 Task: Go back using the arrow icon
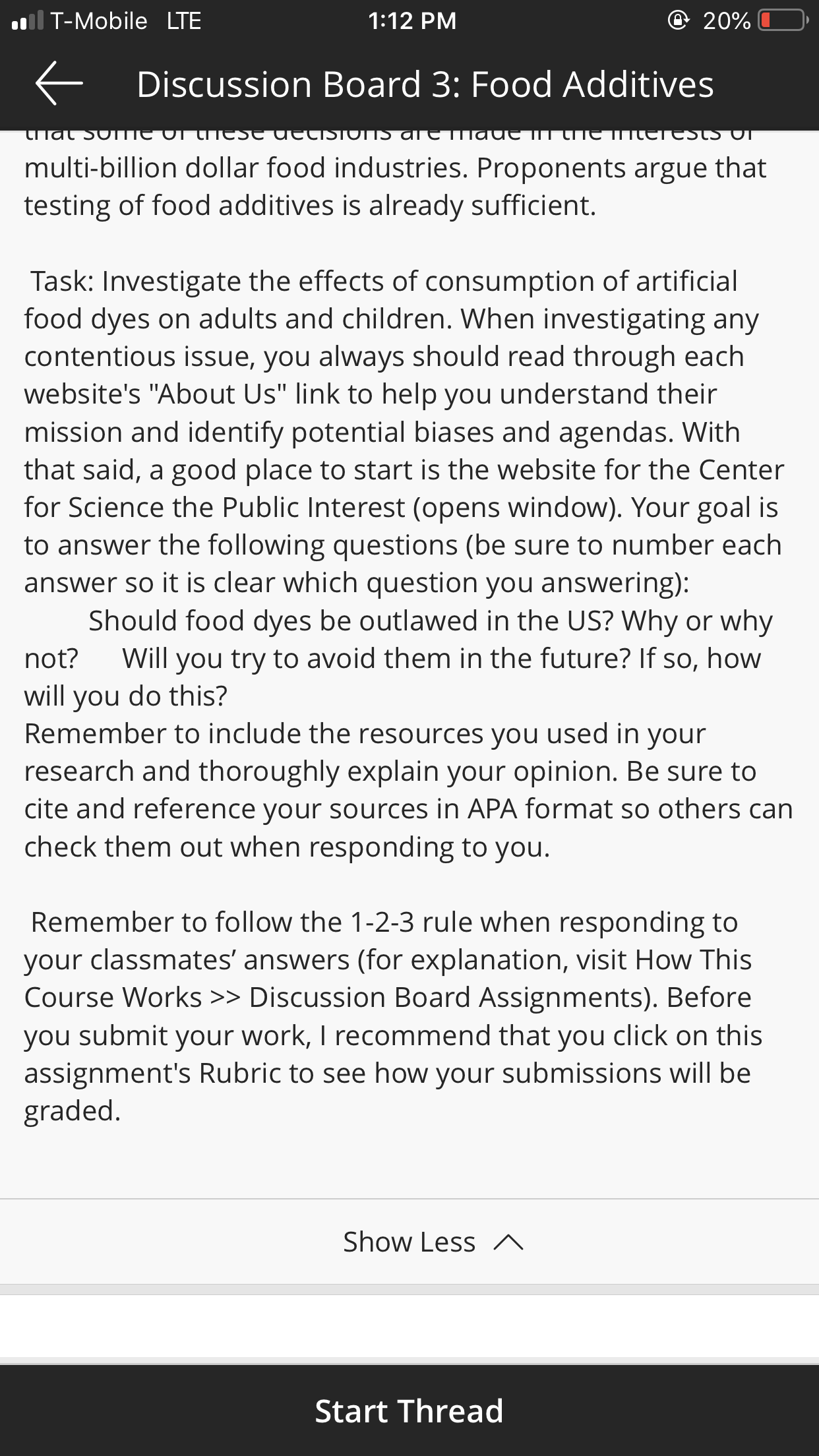coord(59,84)
